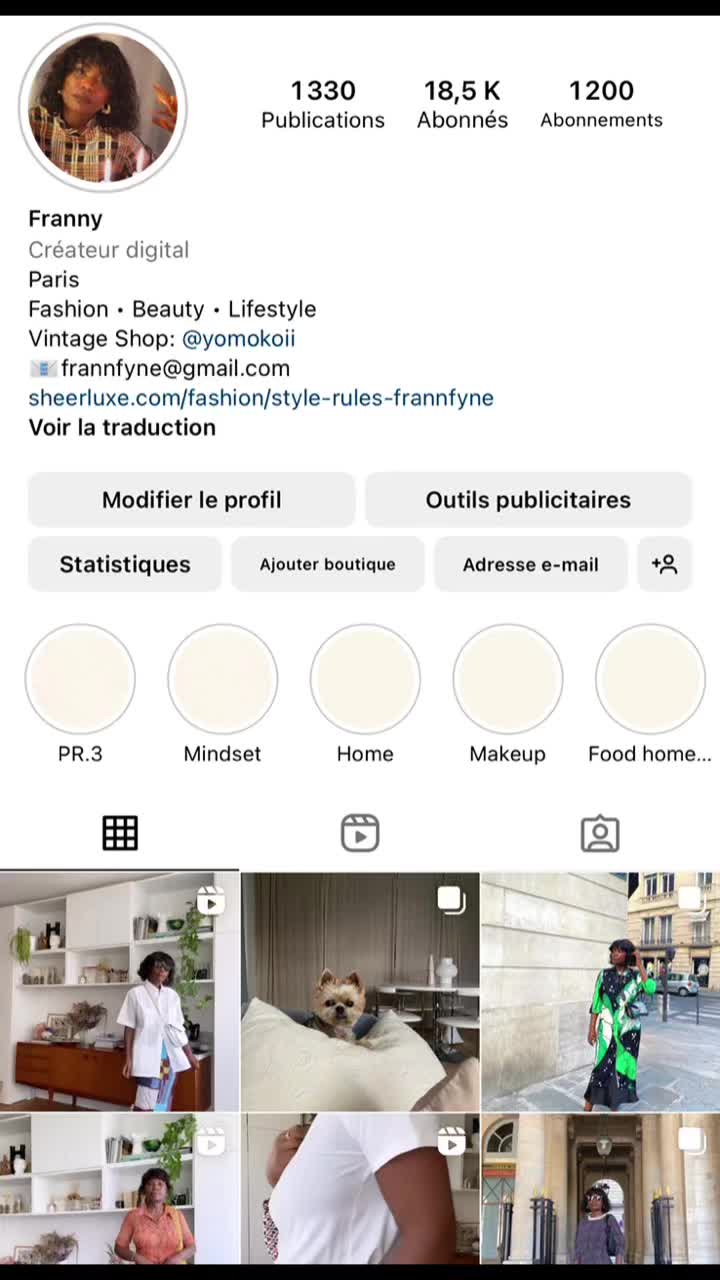Open the Mindset story highlight
The width and height of the screenshot is (720, 1280).
(222, 679)
